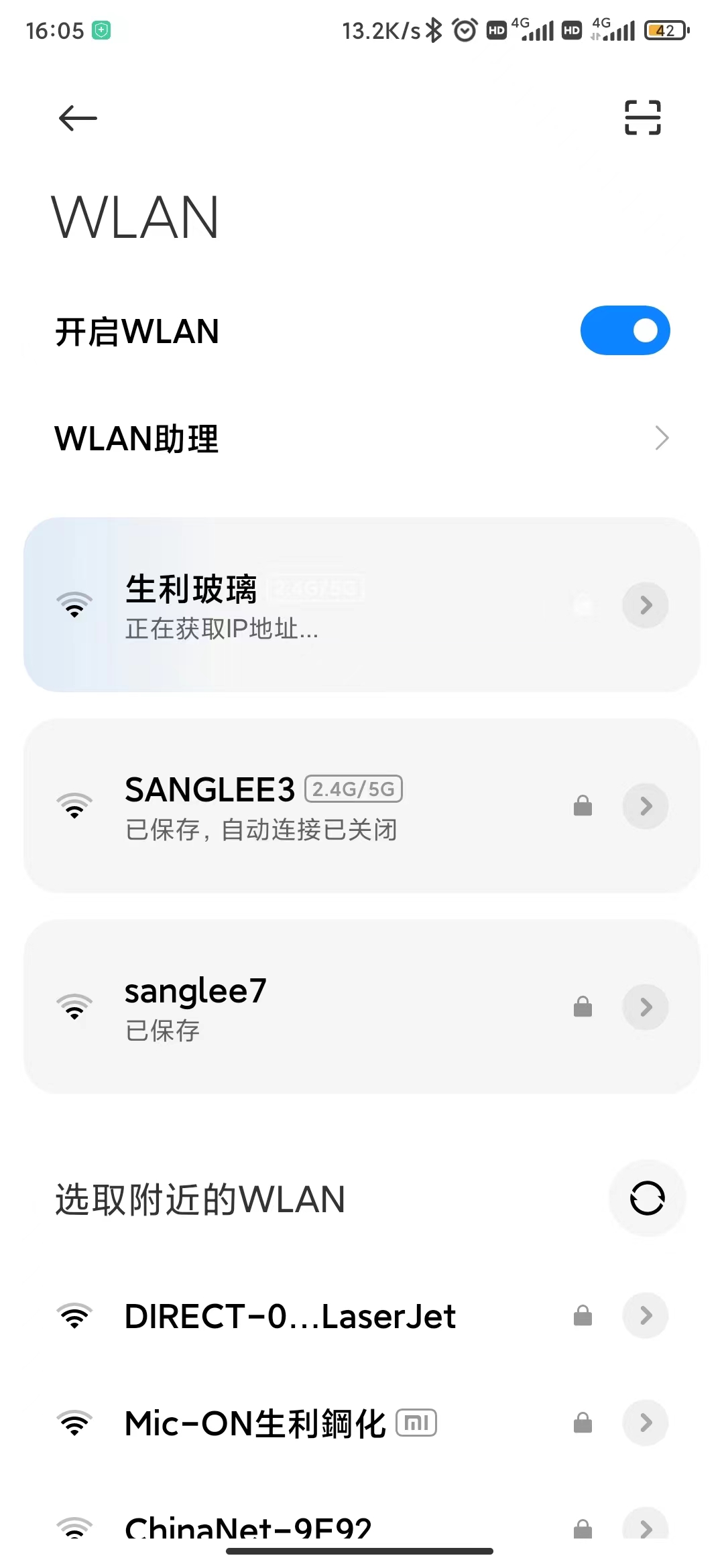724x1568 pixels.
Task: Select the 生利玻璃 network
Action: coord(302,604)
